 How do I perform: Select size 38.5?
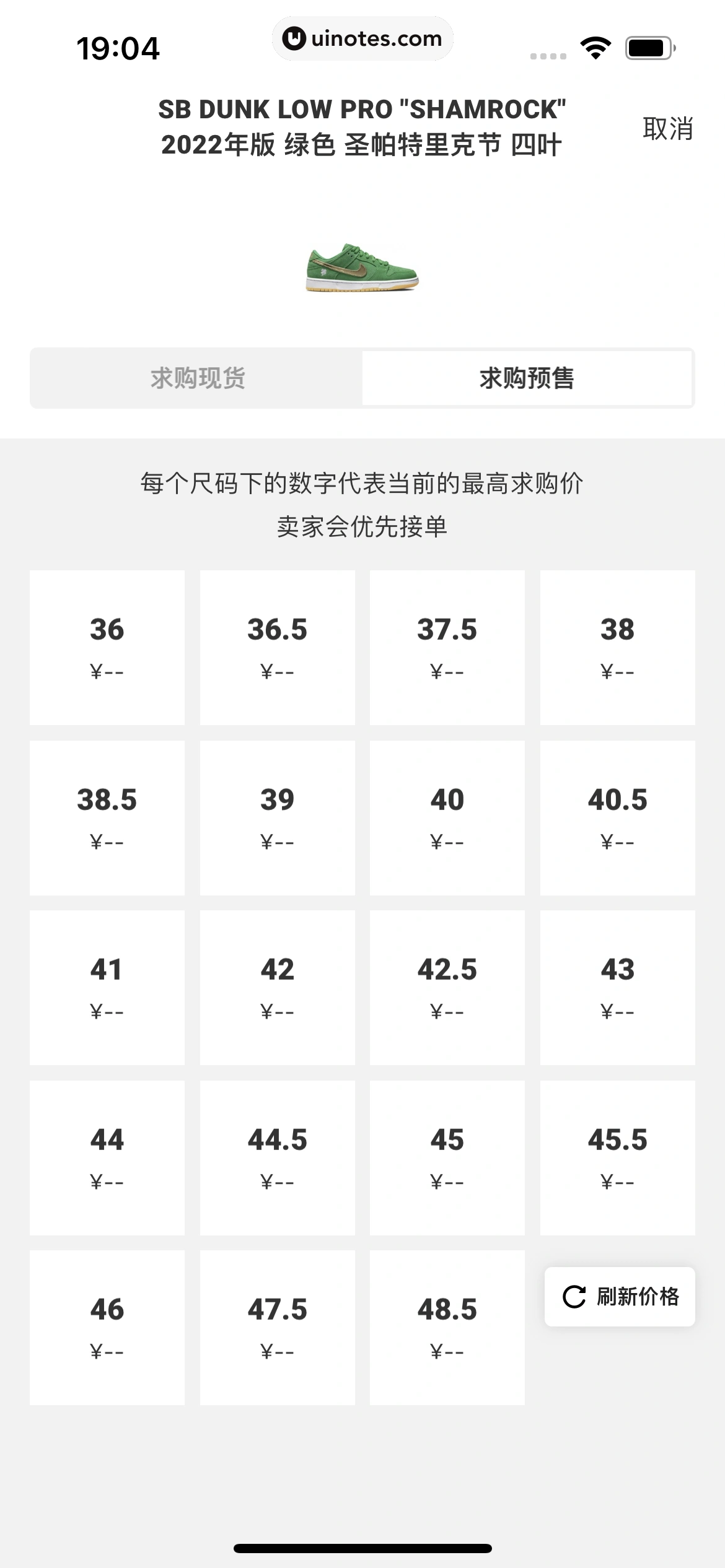click(107, 817)
